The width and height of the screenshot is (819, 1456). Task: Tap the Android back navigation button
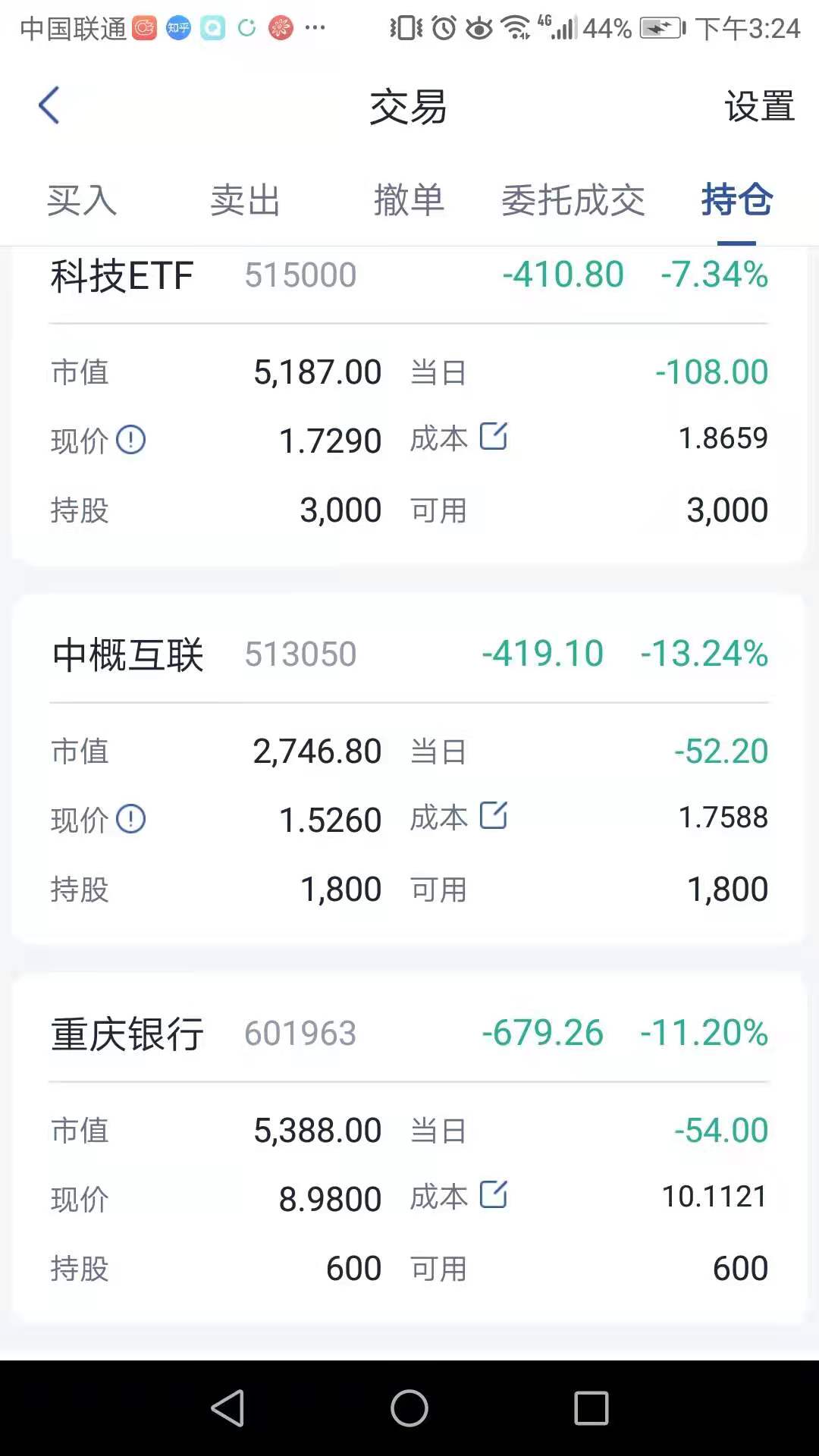227,1409
